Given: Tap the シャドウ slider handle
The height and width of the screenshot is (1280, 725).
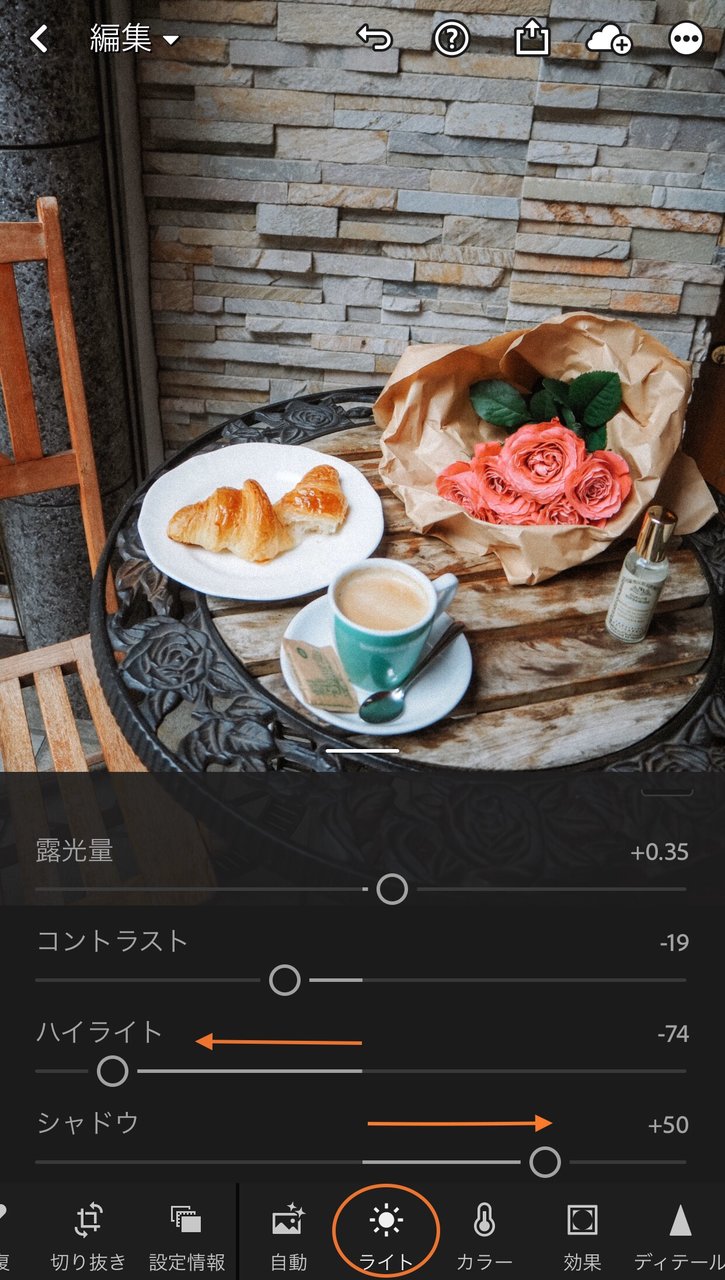Looking at the screenshot, I should (x=545, y=1162).
